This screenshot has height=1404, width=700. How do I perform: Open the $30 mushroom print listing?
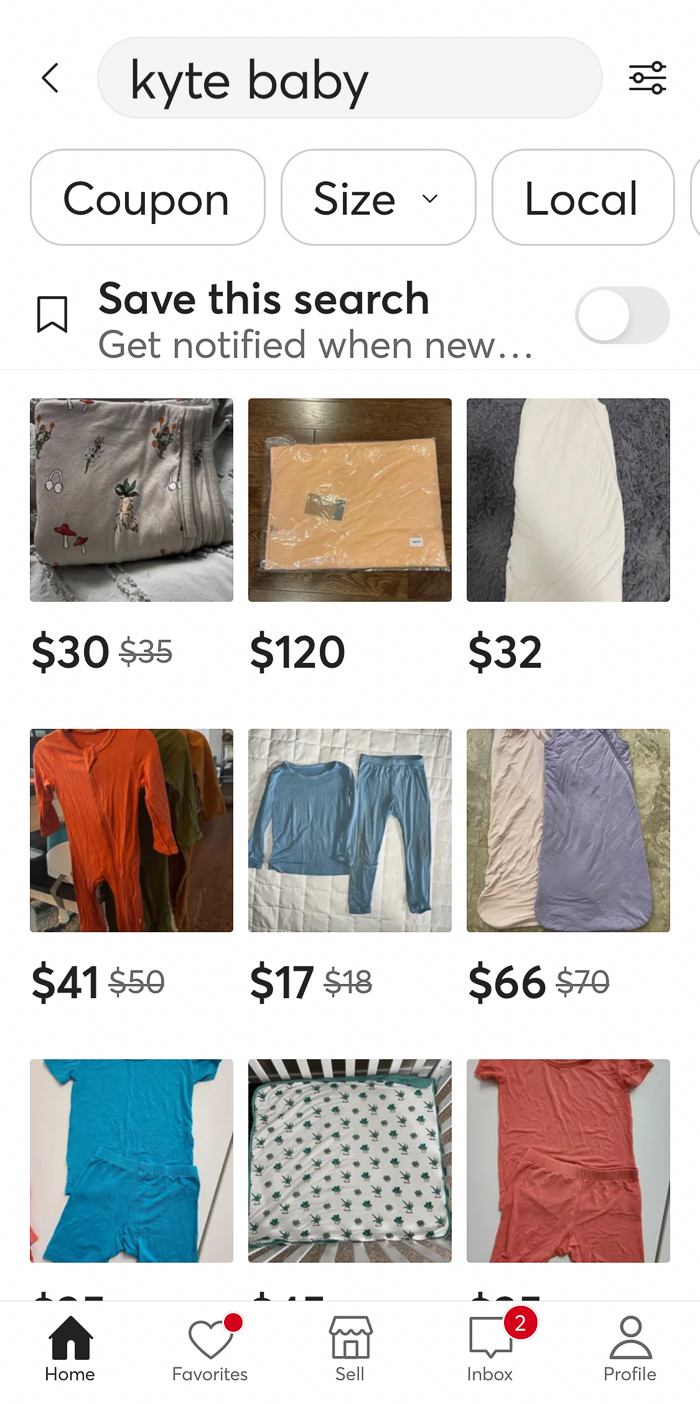(x=132, y=500)
